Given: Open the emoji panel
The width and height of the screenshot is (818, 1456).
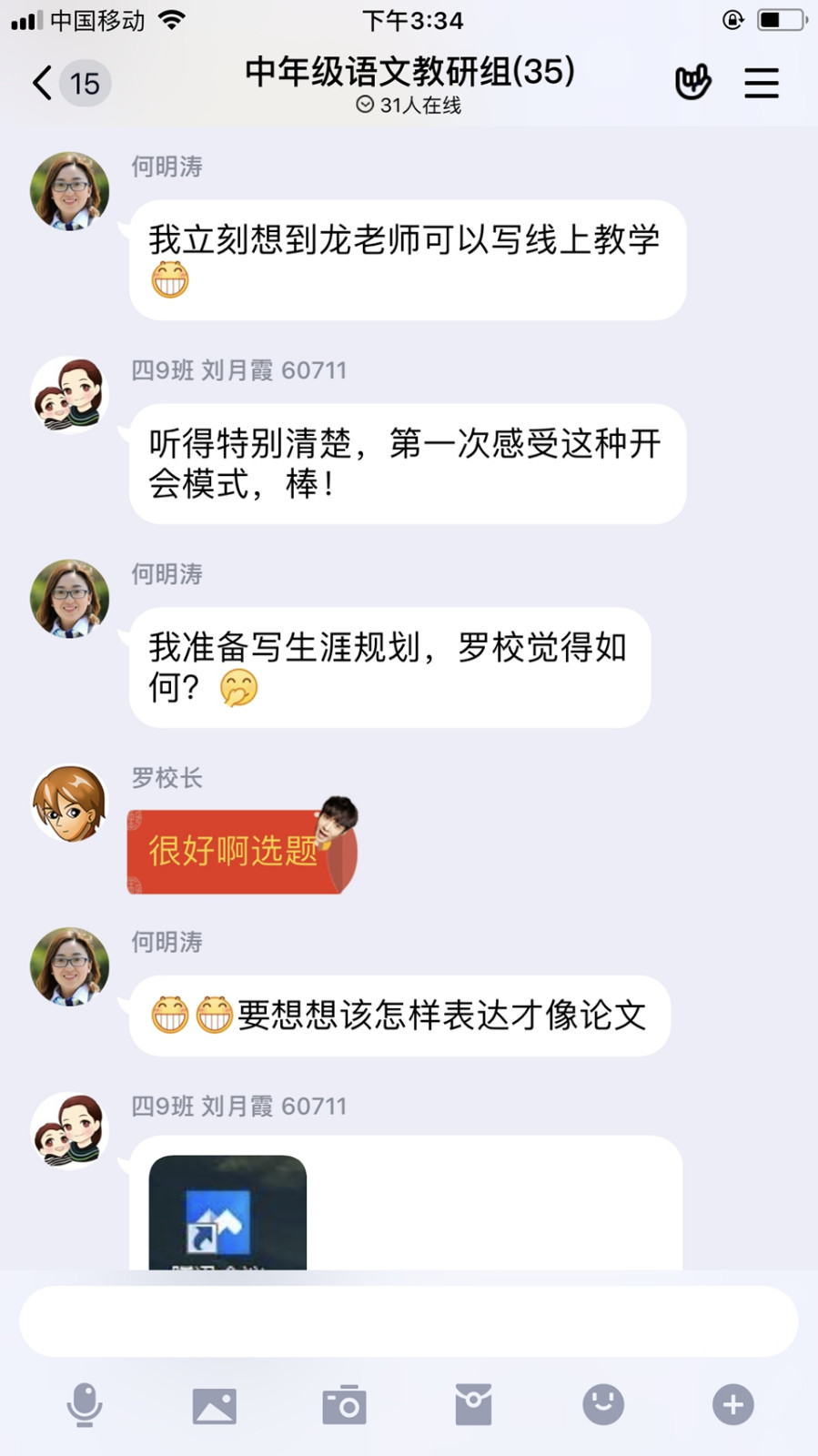Looking at the screenshot, I should pyautogui.click(x=603, y=1405).
